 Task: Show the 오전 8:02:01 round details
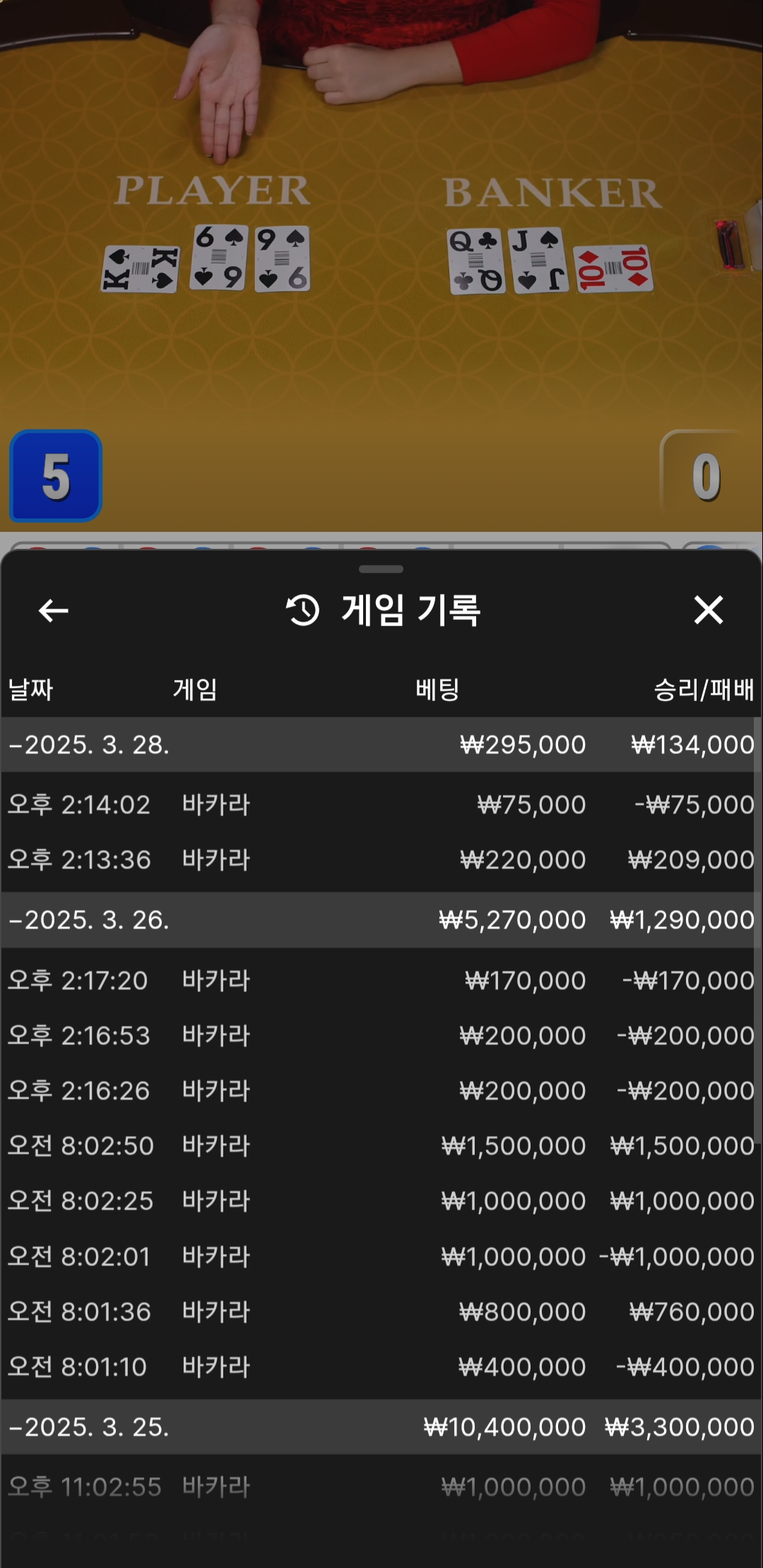pos(381,1257)
